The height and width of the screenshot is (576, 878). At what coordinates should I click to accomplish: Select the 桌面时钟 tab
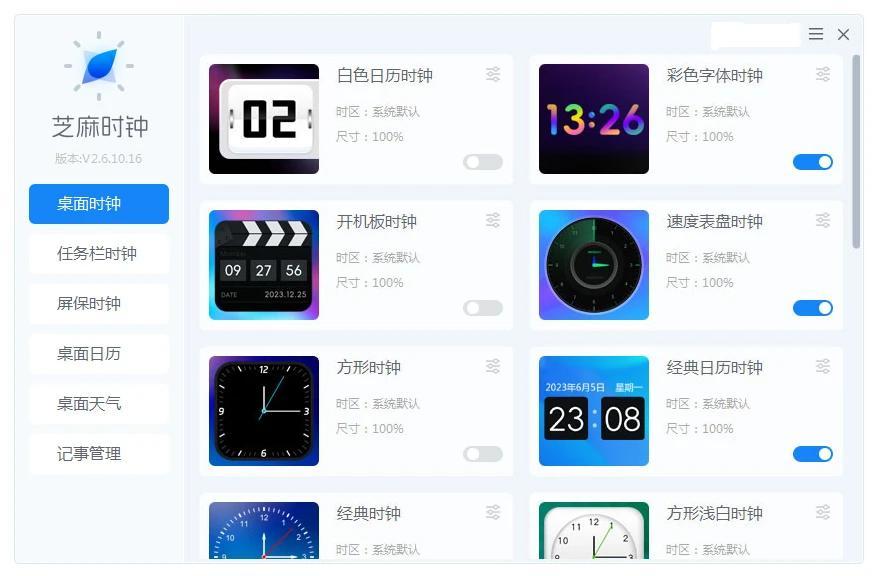click(99, 204)
